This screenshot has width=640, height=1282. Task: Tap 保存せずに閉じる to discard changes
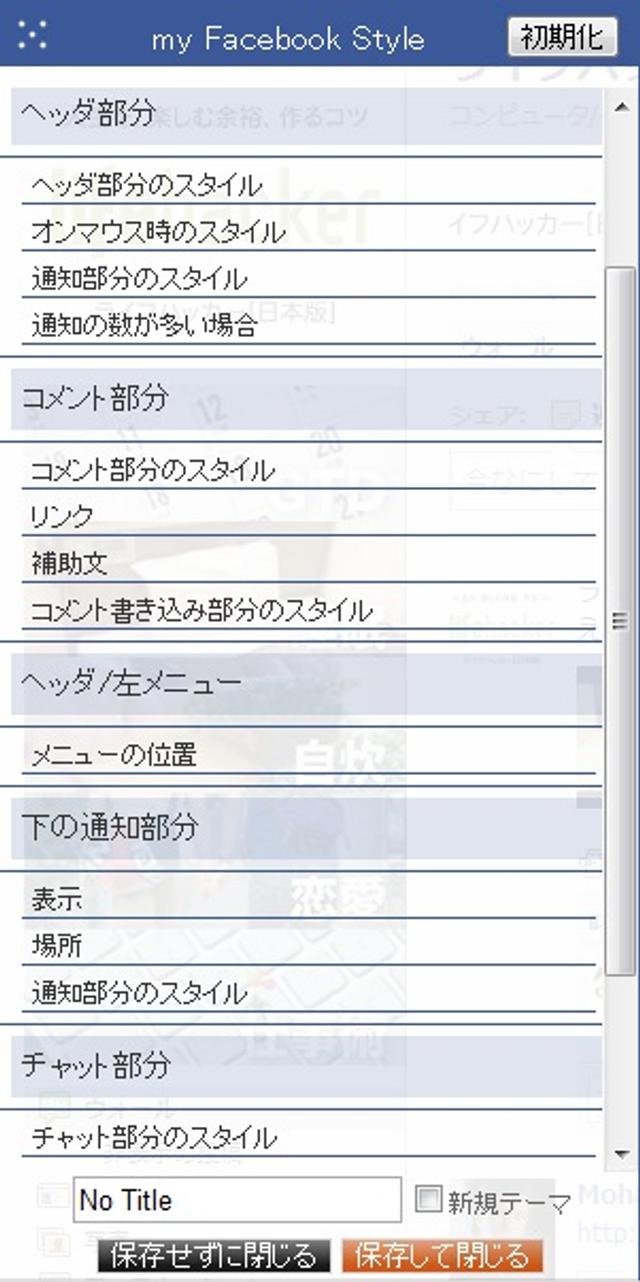(x=214, y=1255)
